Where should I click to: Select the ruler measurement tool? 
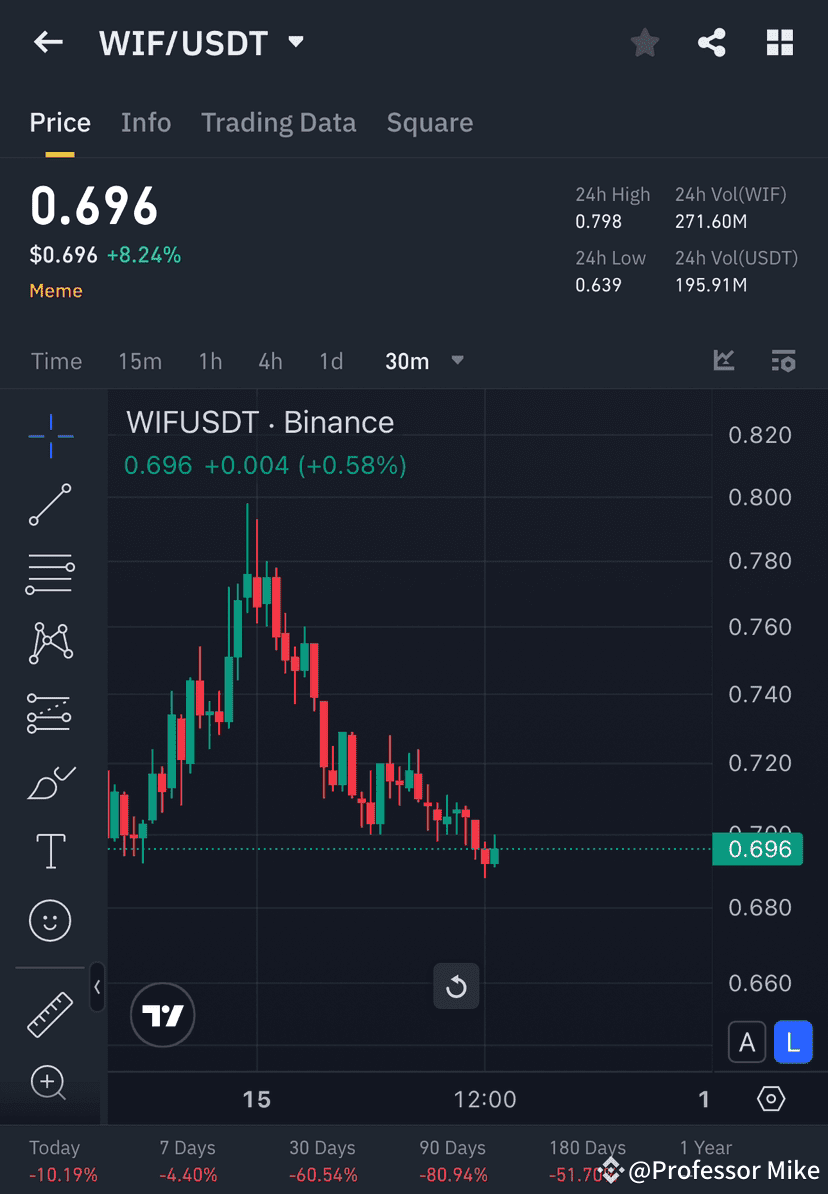click(x=50, y=1013)
